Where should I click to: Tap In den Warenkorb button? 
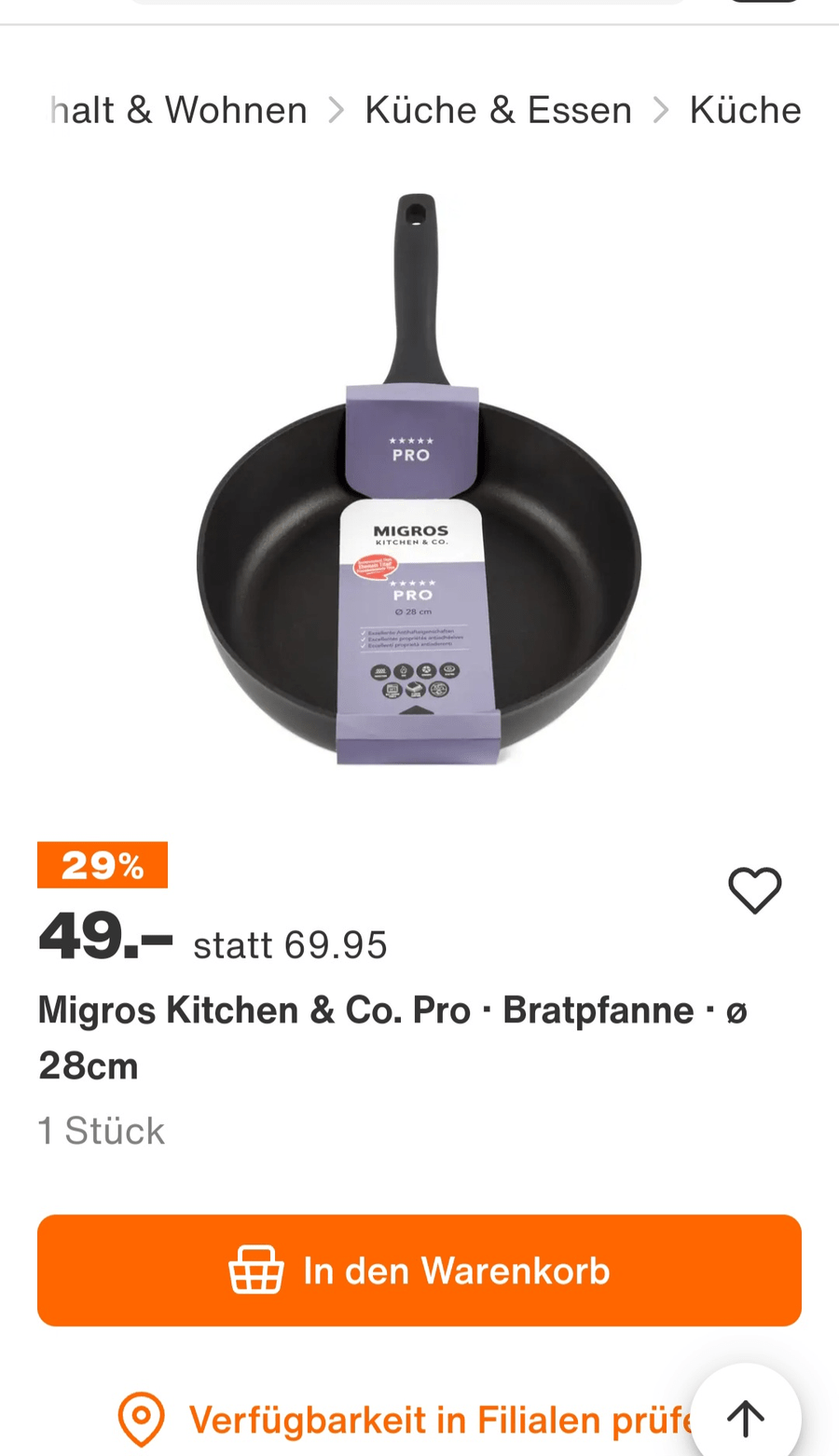[419, 1271]
